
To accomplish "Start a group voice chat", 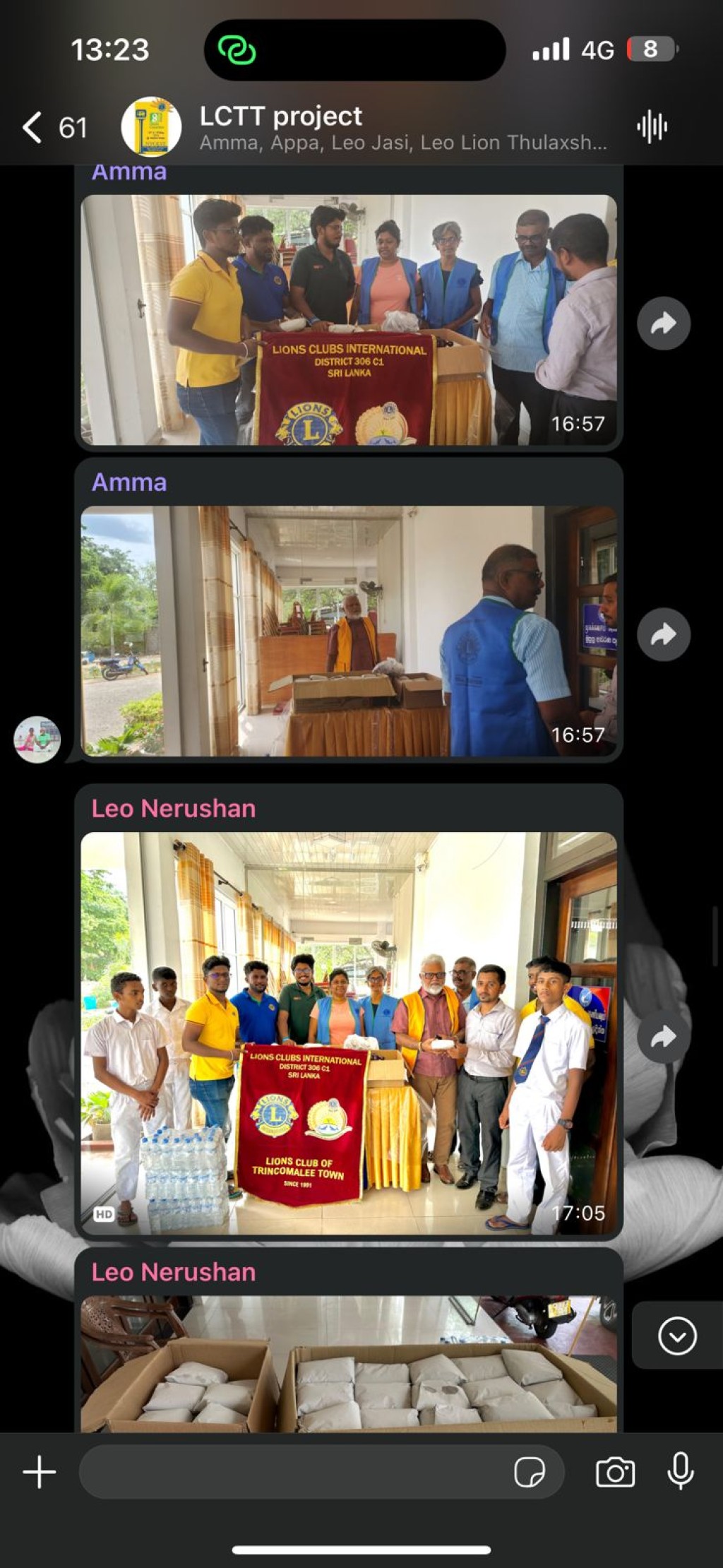I will [x=652, y=128].
